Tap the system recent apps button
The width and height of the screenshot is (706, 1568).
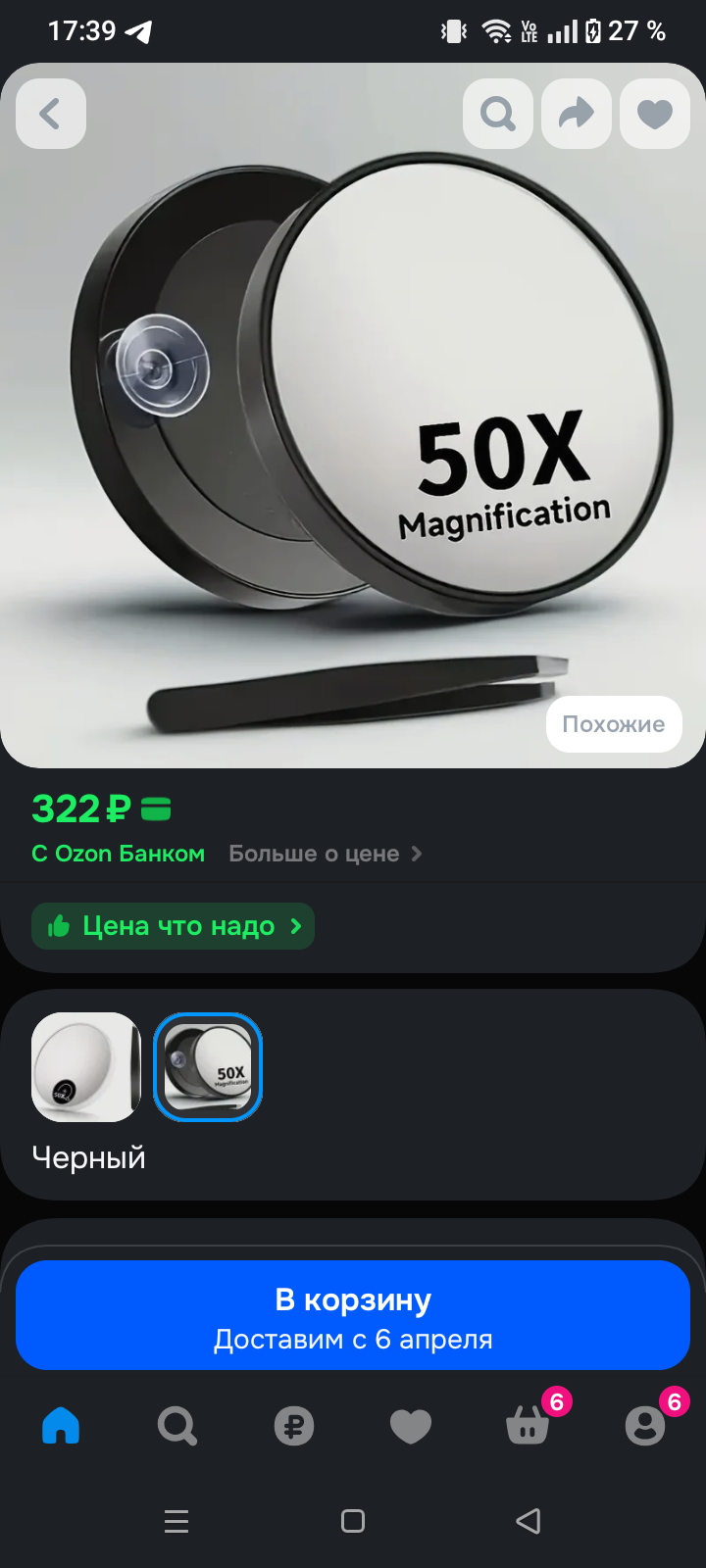pyautogui.click(x=176, y=1521)
